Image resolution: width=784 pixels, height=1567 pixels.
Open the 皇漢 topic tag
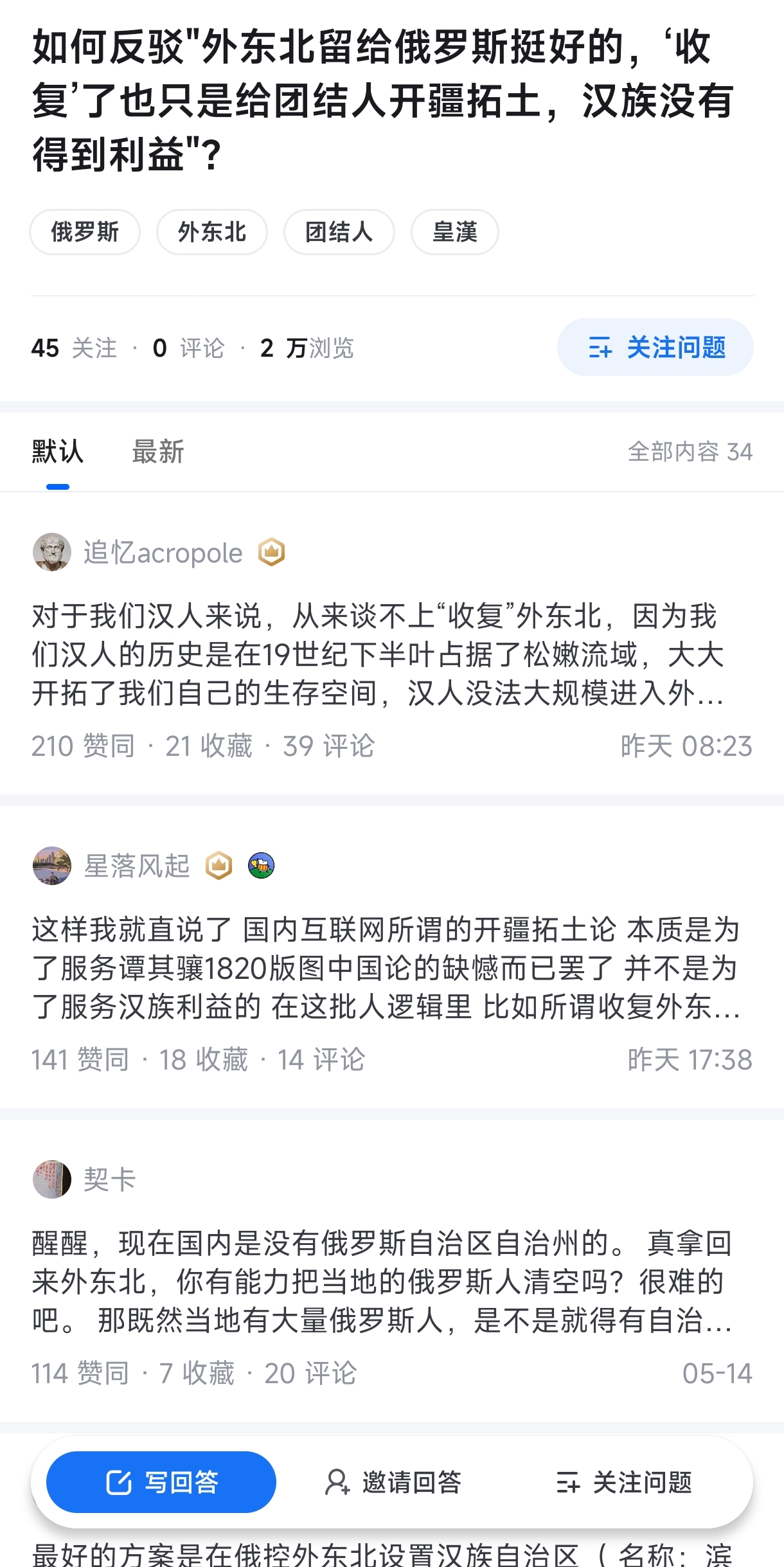[x=455, y=232]
